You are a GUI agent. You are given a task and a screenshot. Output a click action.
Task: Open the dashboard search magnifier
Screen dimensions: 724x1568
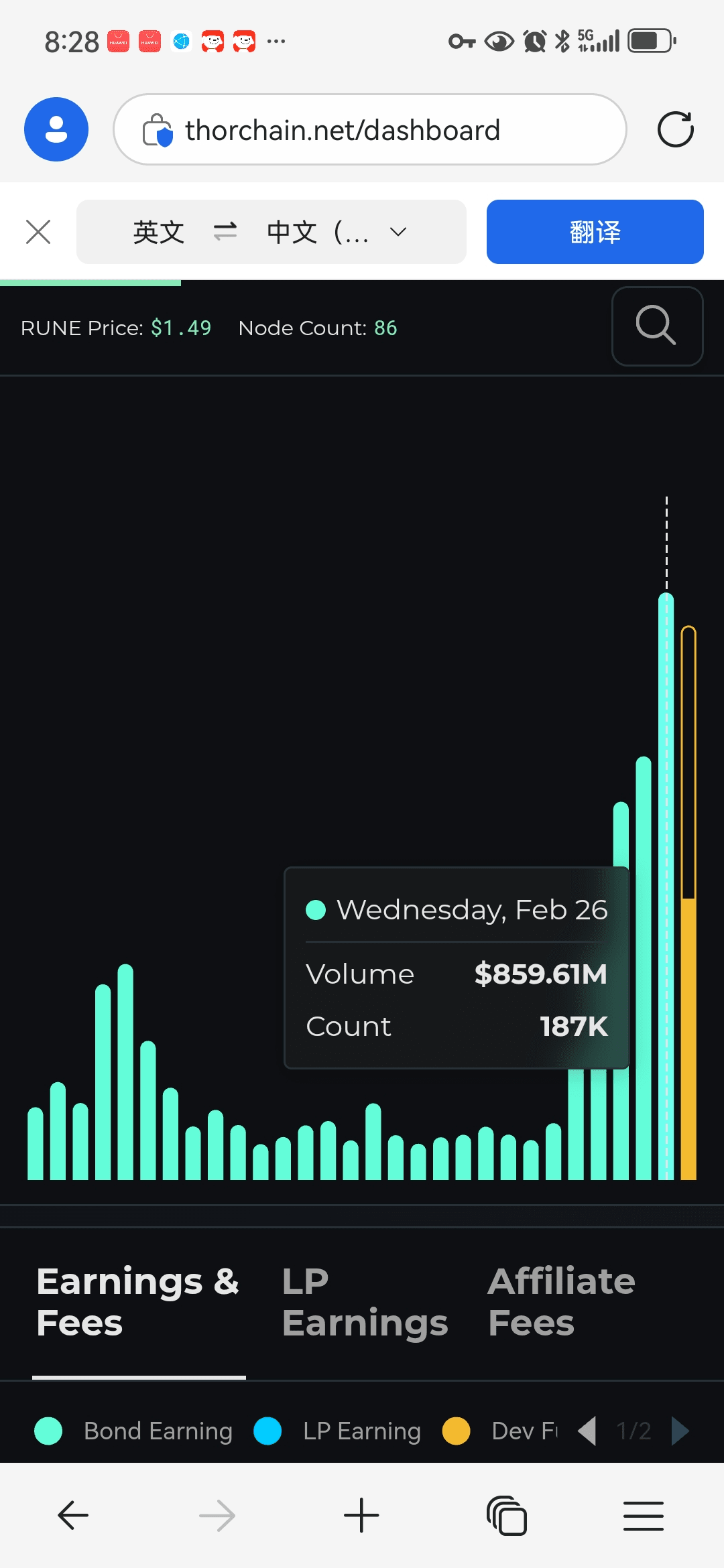pyautogui.click(x=657, y=326)
